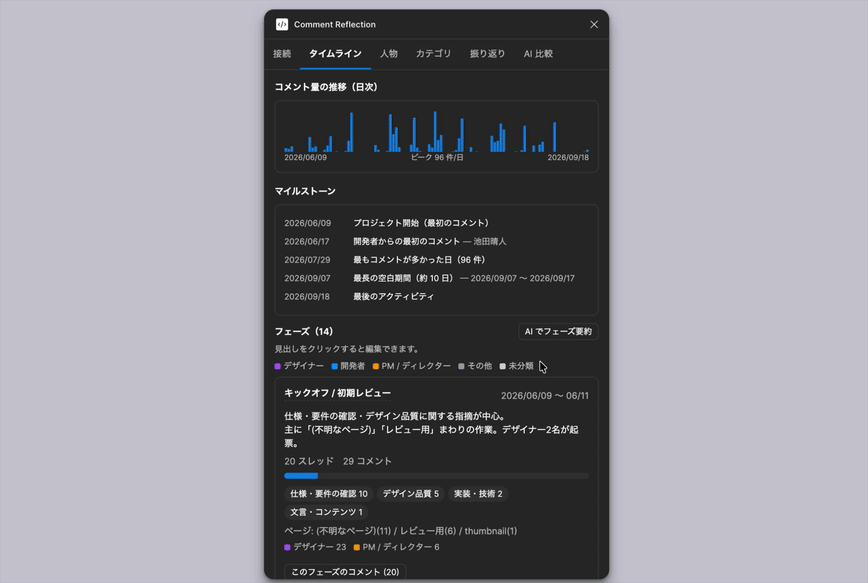Switch to the 接続 tab
Viewport: 868px width, 583px height.
pyautogui.click(x=282, y=54)
